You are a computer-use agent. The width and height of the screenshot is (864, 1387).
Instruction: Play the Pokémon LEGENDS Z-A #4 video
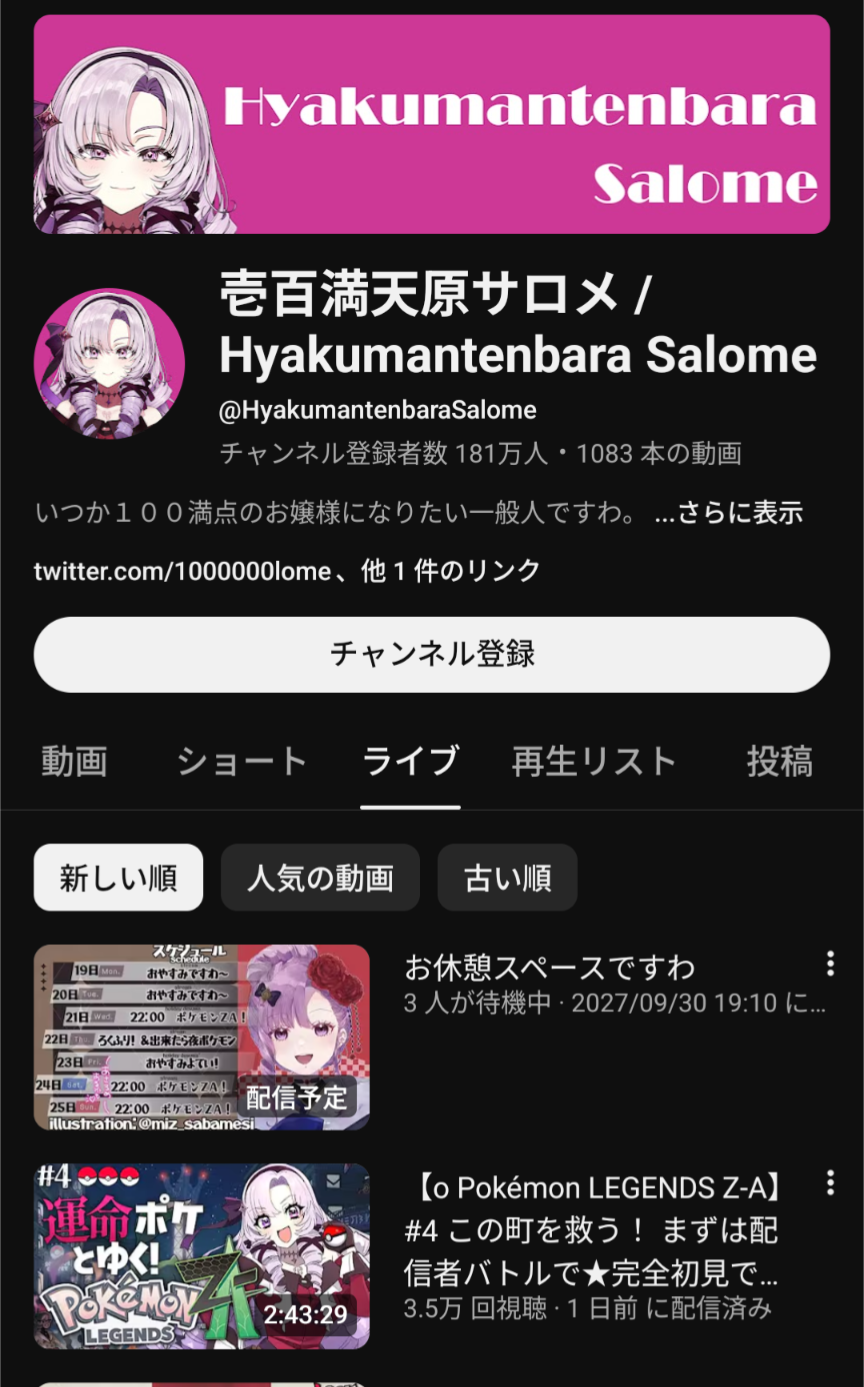[x=201, y=1256]
